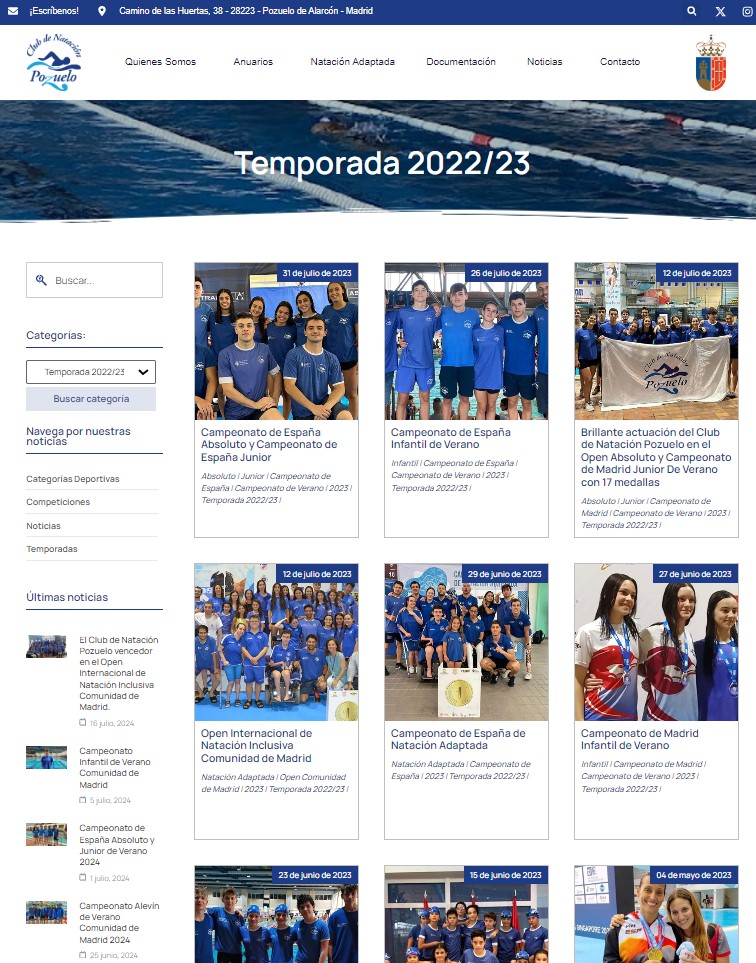Tap the Buscar search field
Image resolution: width=756 pixels, height=963 pixels.
coord(103,281)
